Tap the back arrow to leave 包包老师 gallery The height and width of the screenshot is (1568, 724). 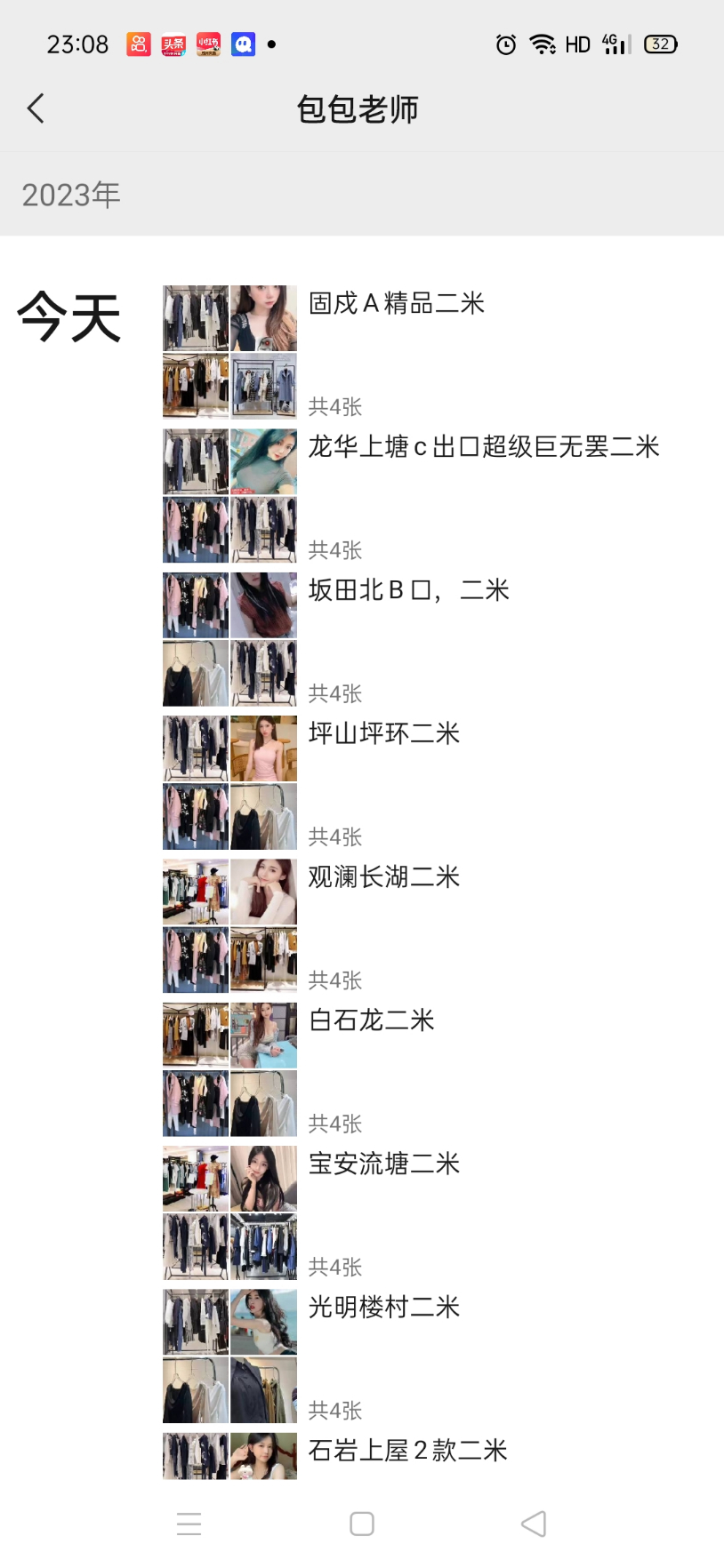[35, 108]
